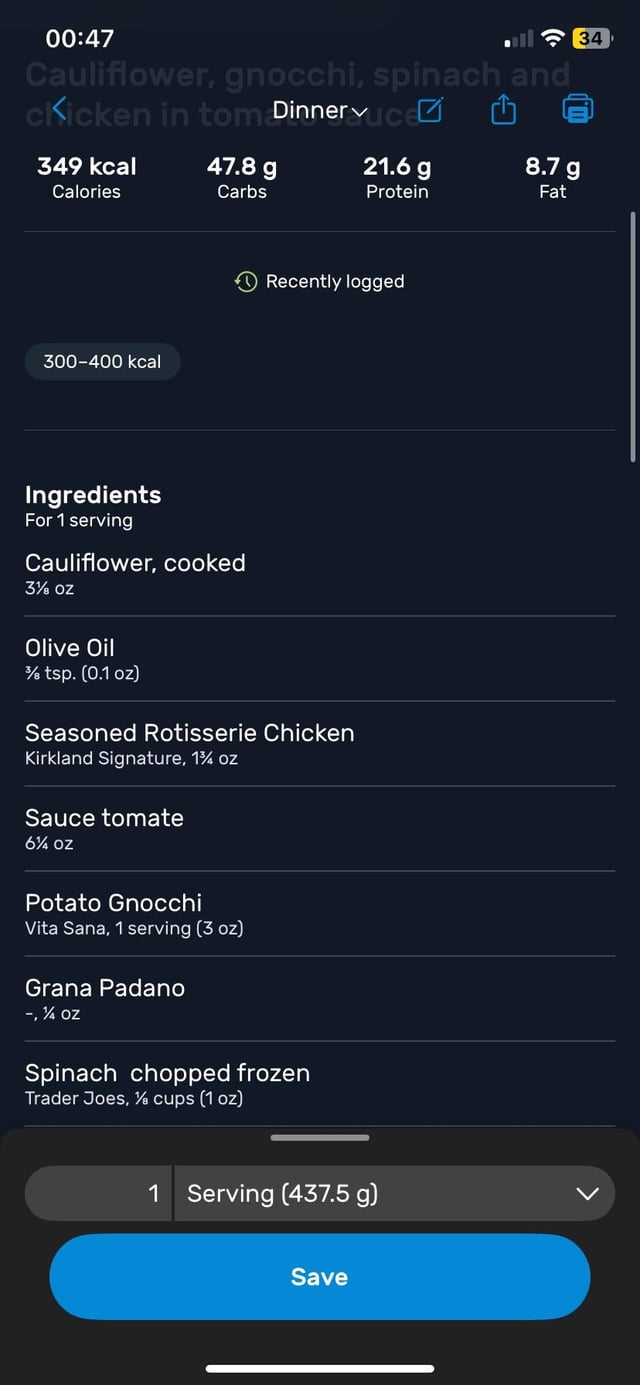Open the Dinner meal dropdown
This screenshot has width=640, height=1385.
pyautogui.click(x=319, y=110)
